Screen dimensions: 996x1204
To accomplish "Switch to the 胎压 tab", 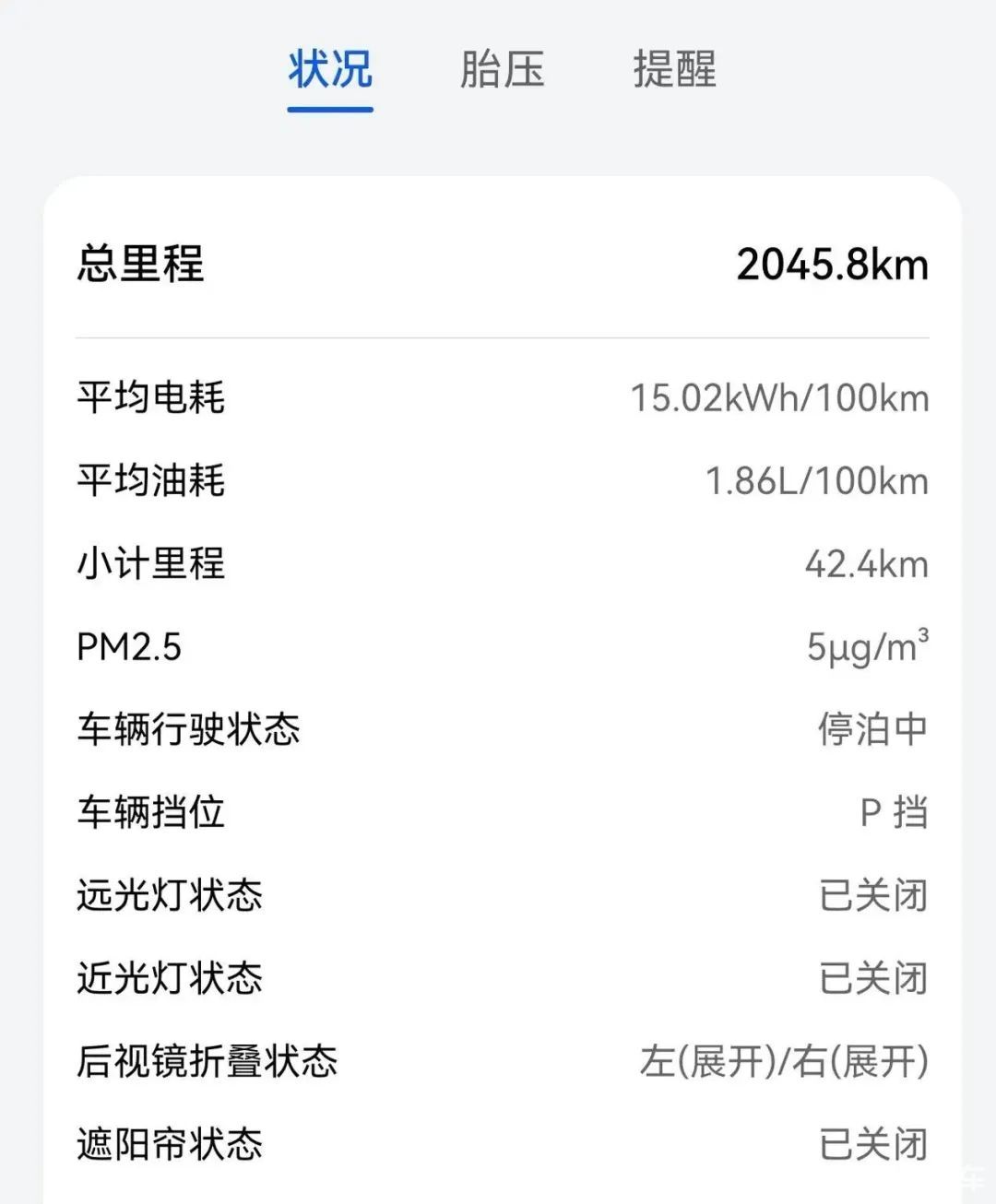I will pos(502,70).
